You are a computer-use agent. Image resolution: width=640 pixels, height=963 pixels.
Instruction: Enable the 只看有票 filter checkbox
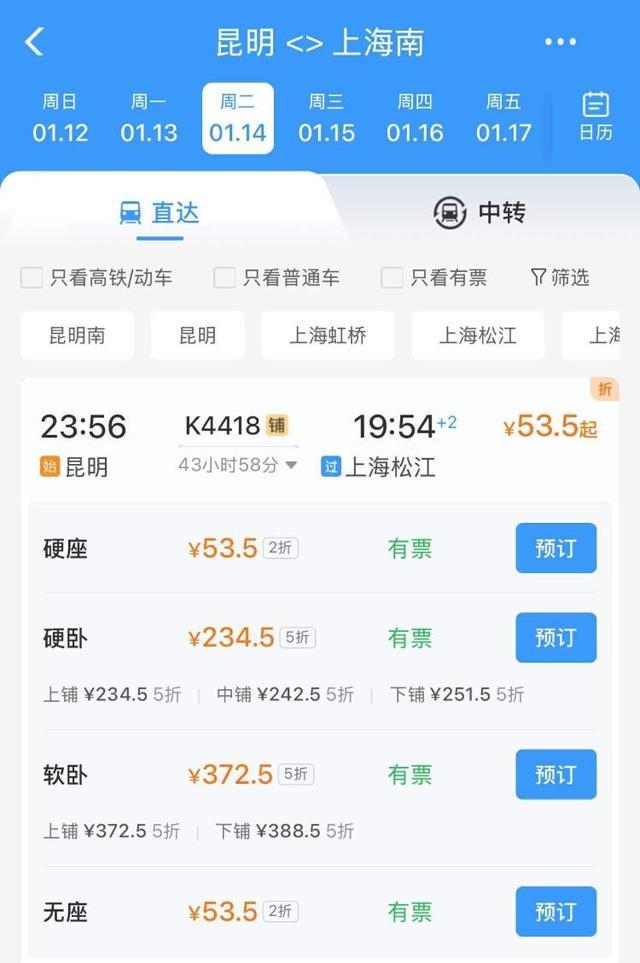(392, 278)
